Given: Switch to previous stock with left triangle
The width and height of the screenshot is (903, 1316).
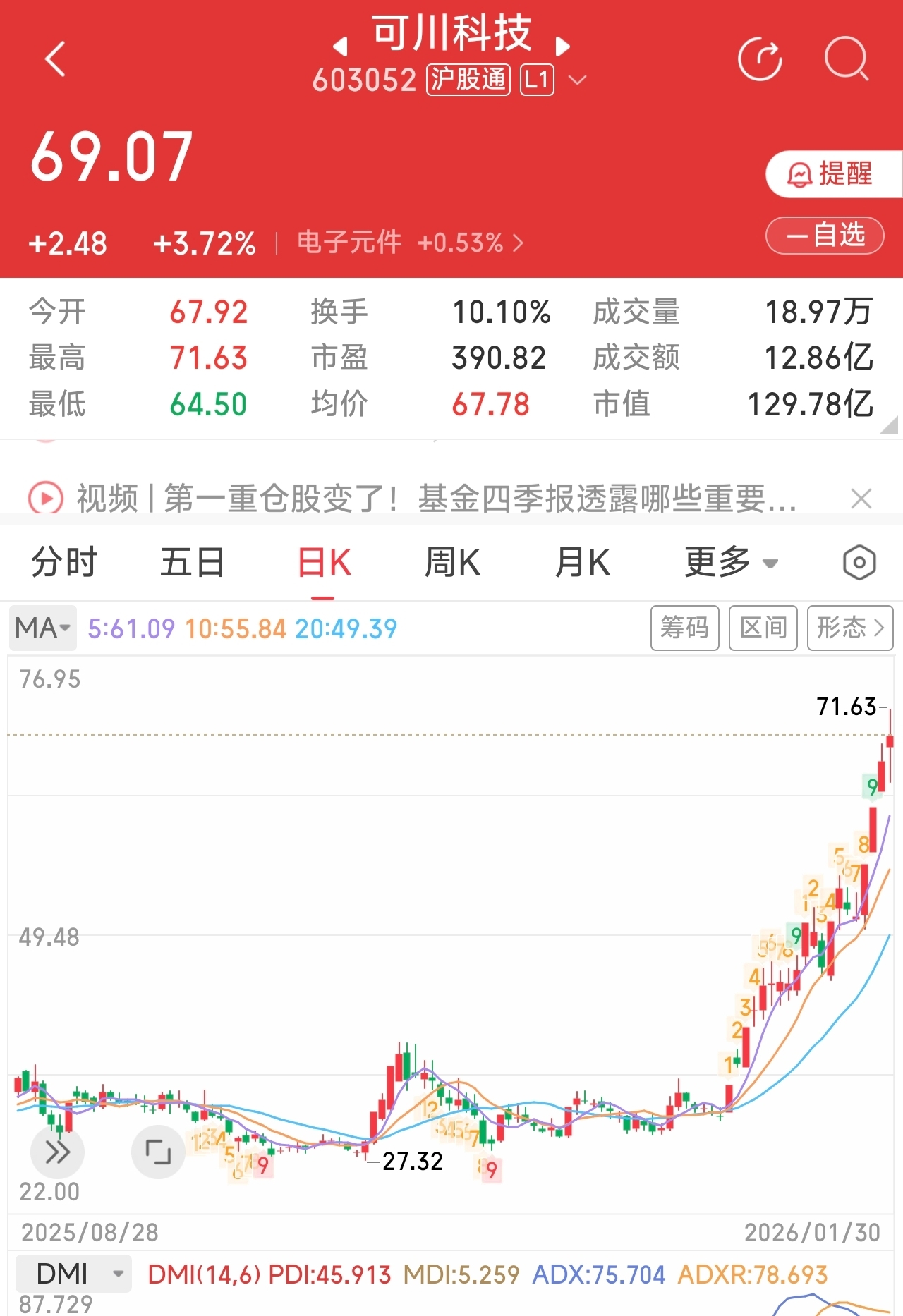Looking at the screenshot, I should point(341,47).
